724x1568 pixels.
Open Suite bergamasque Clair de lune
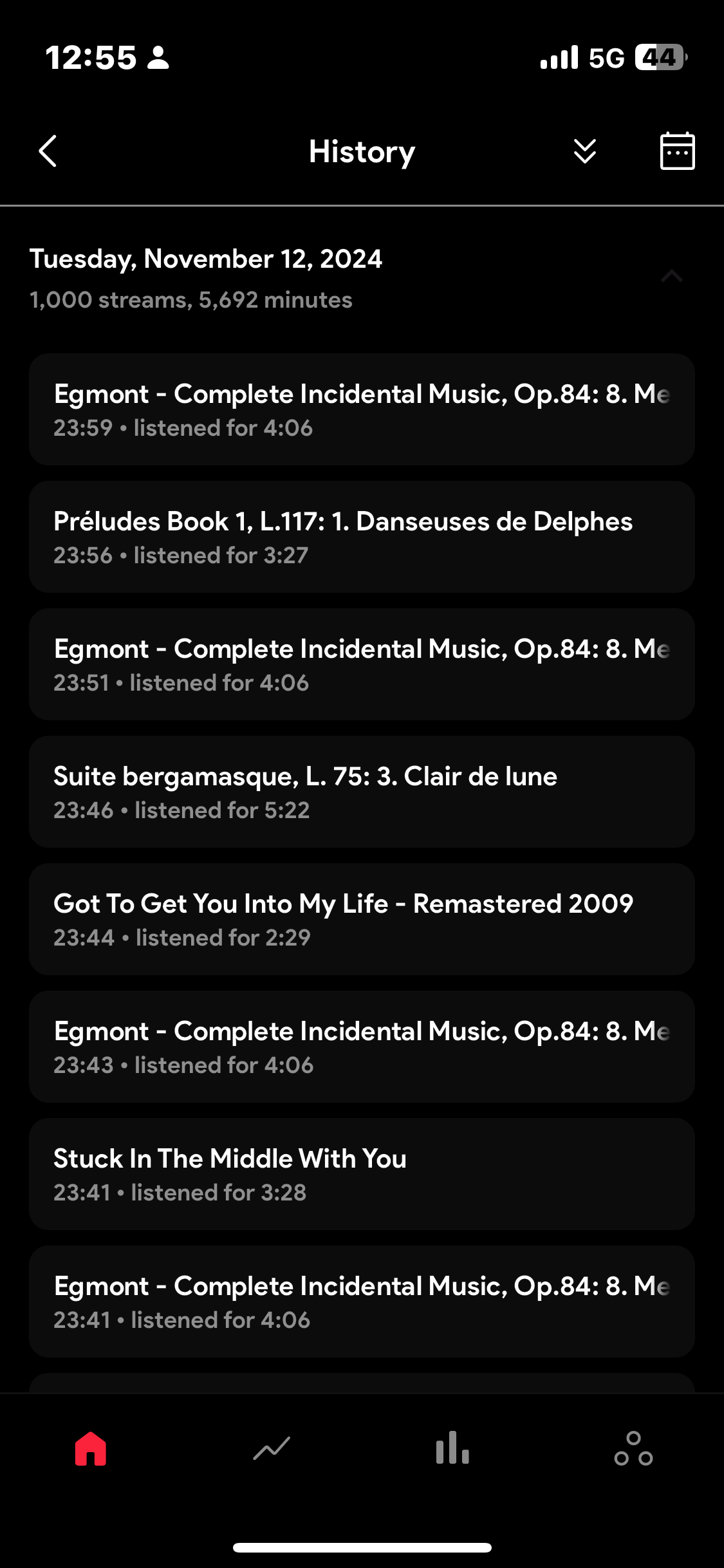[362, 792]
